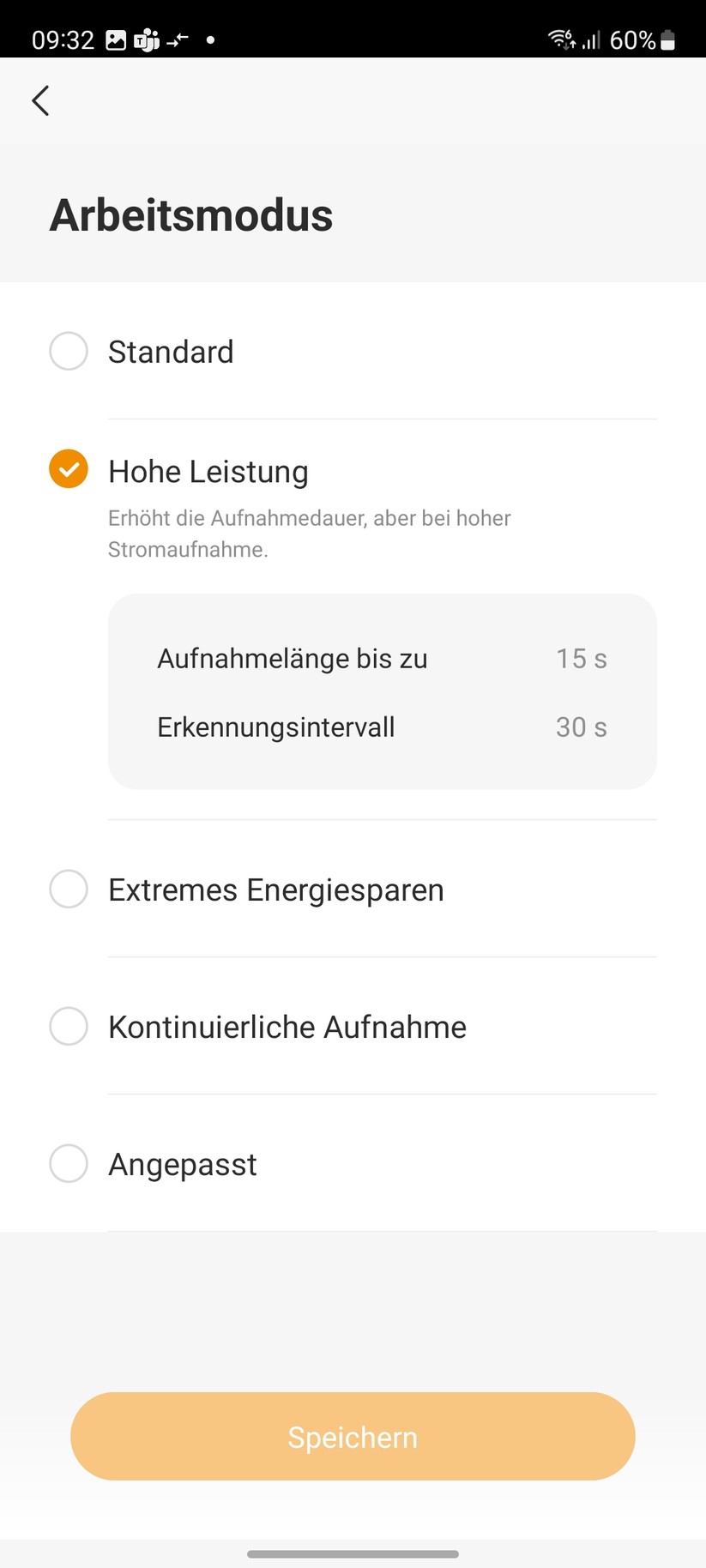Go back using the top arrow
The height and width of the screenshot is (1568, 706).
point(40,101)
